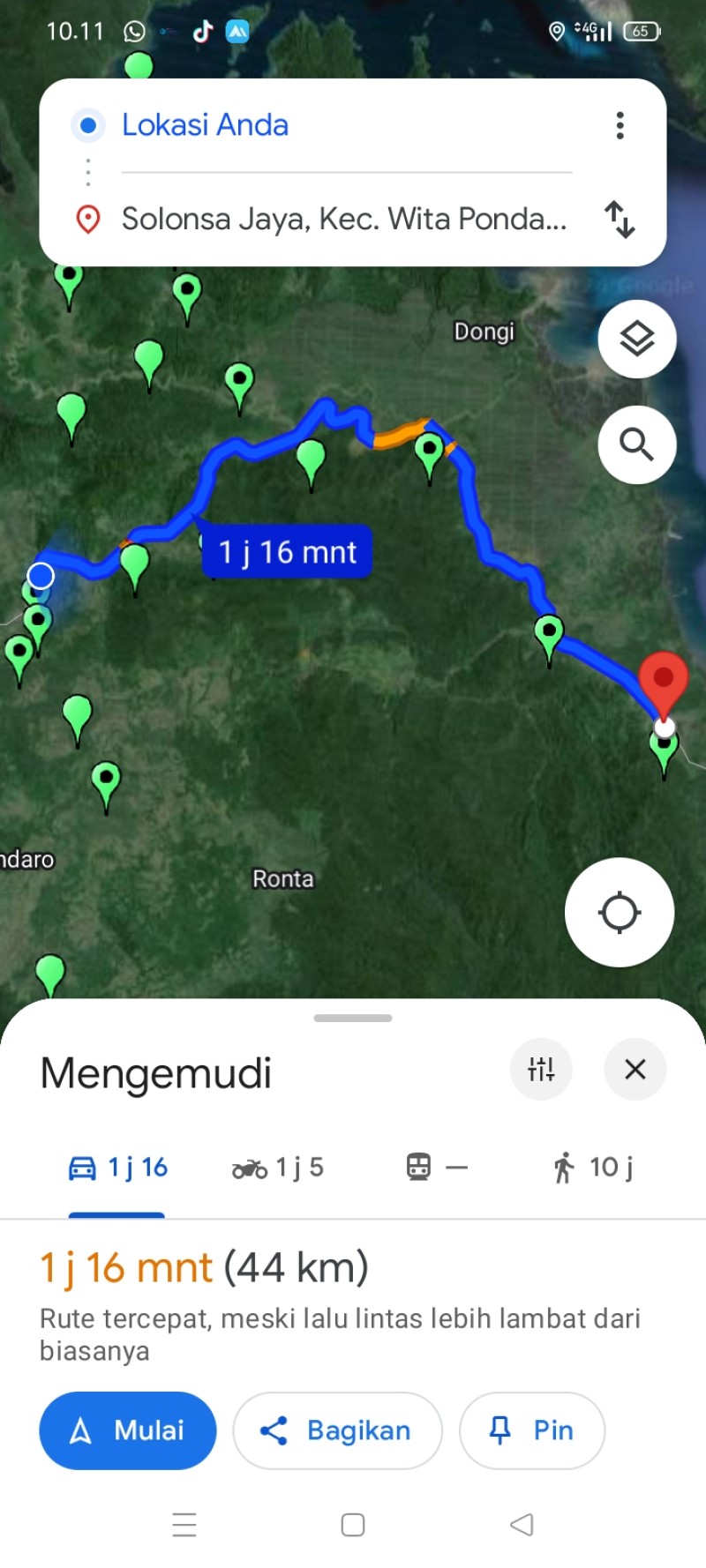Search along the route

point(637,444)
